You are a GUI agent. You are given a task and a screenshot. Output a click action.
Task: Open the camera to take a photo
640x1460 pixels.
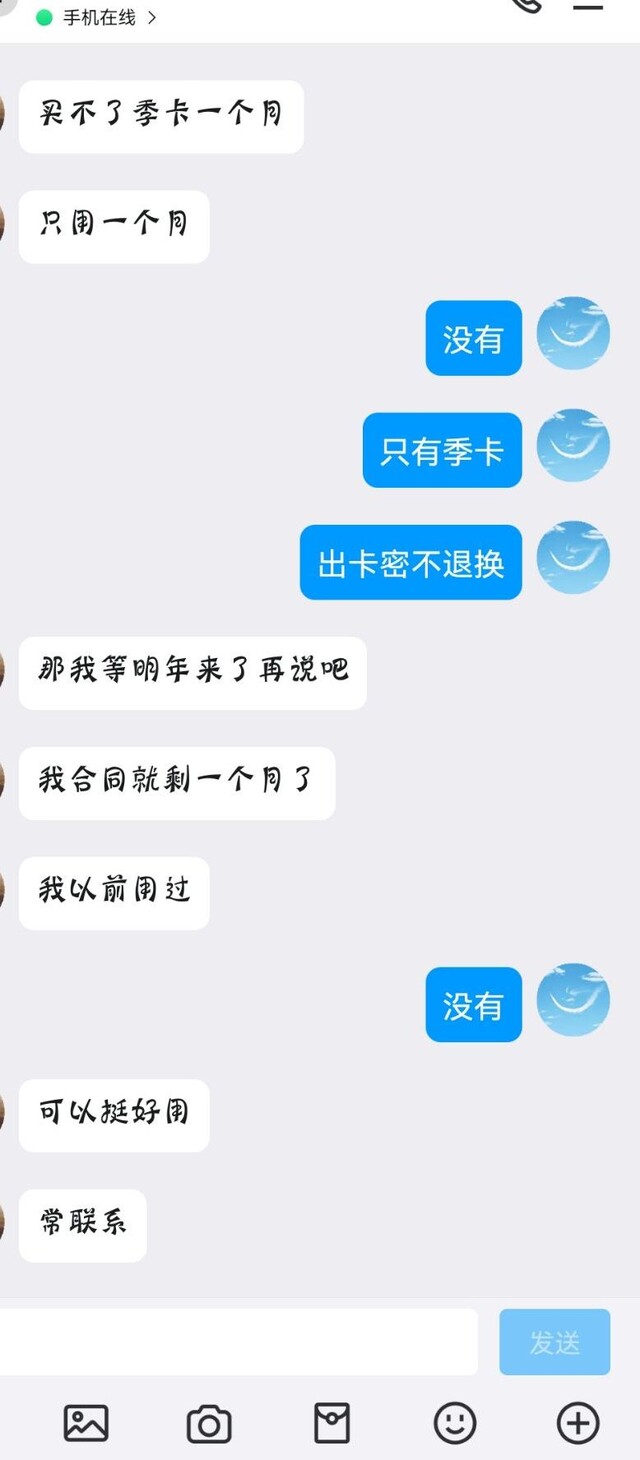coord(209,1423)
